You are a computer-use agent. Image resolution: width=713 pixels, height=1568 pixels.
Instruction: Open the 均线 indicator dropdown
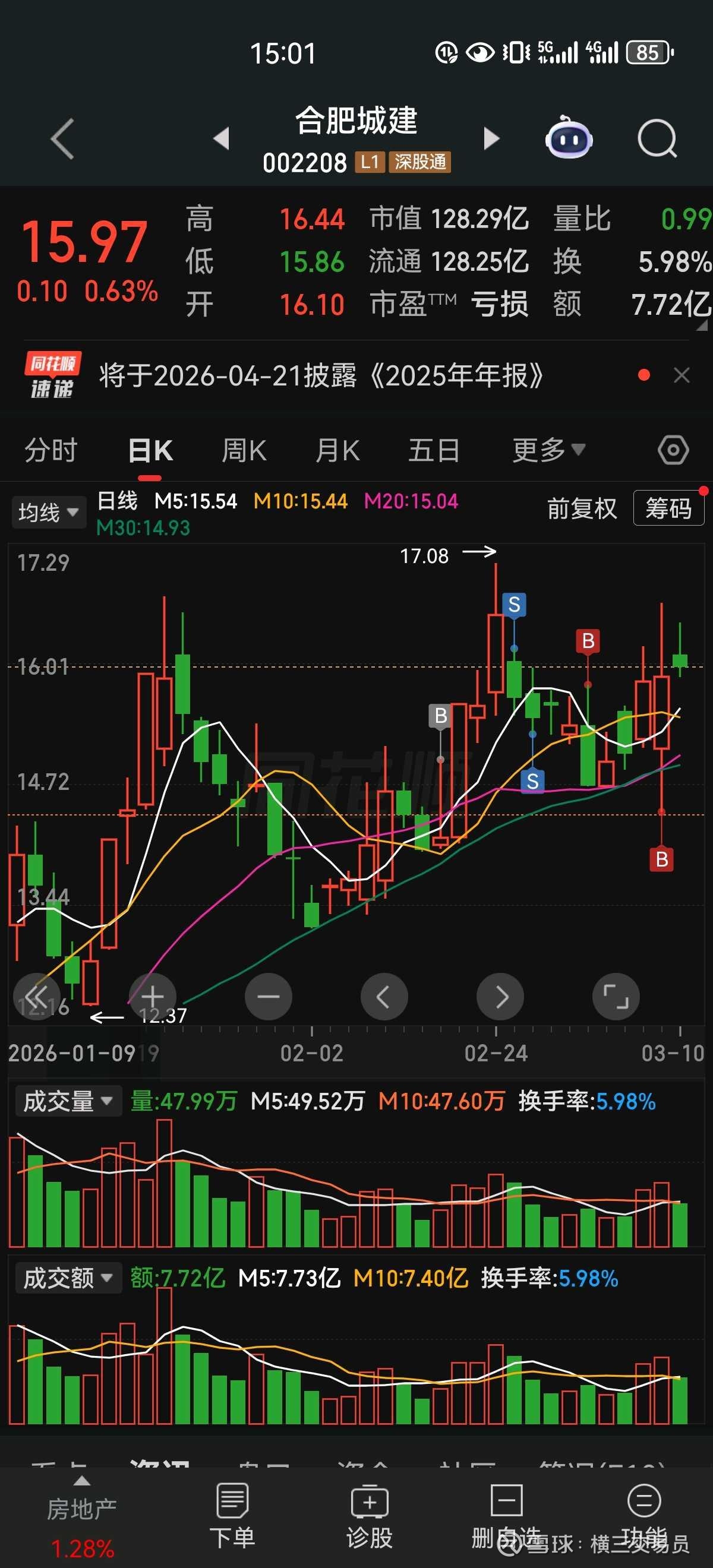(x=48, y=513)
